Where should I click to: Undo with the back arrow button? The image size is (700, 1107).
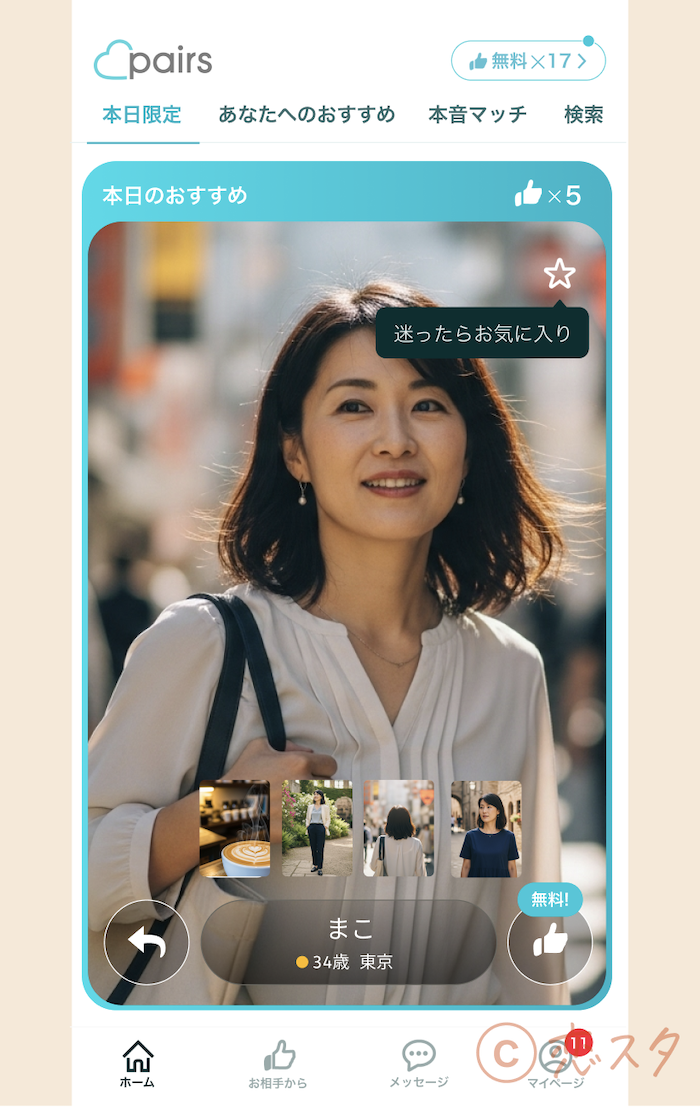(147, 943)
